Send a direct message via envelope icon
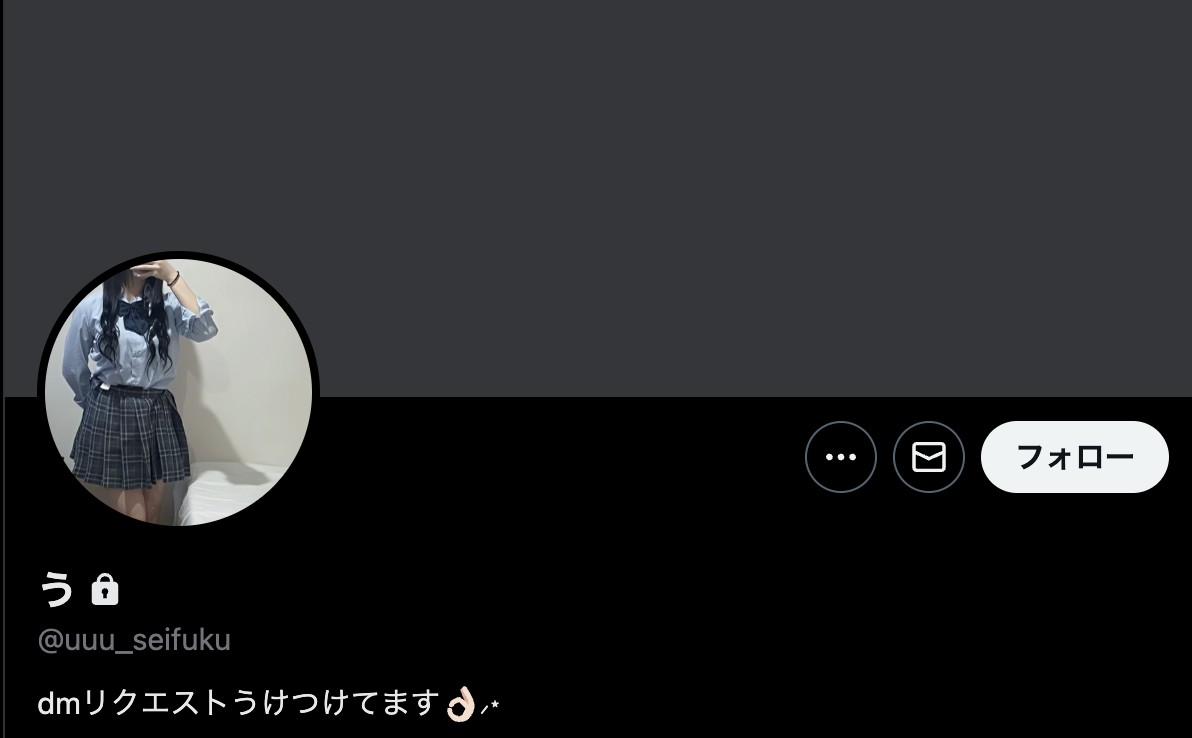 (x=928, y=457)
